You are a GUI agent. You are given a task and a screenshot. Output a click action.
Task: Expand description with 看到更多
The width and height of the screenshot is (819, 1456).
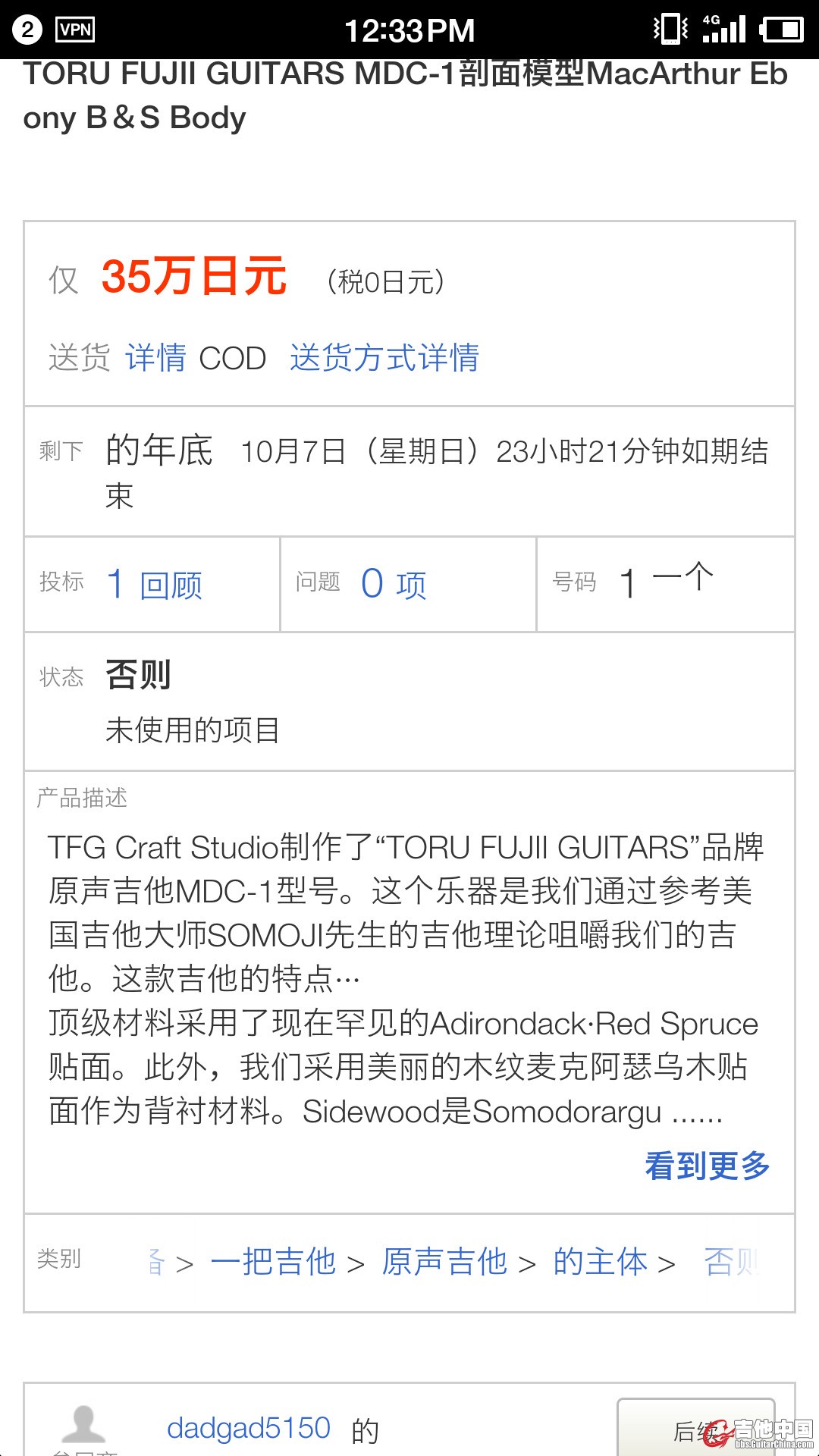click(707, 1166)
